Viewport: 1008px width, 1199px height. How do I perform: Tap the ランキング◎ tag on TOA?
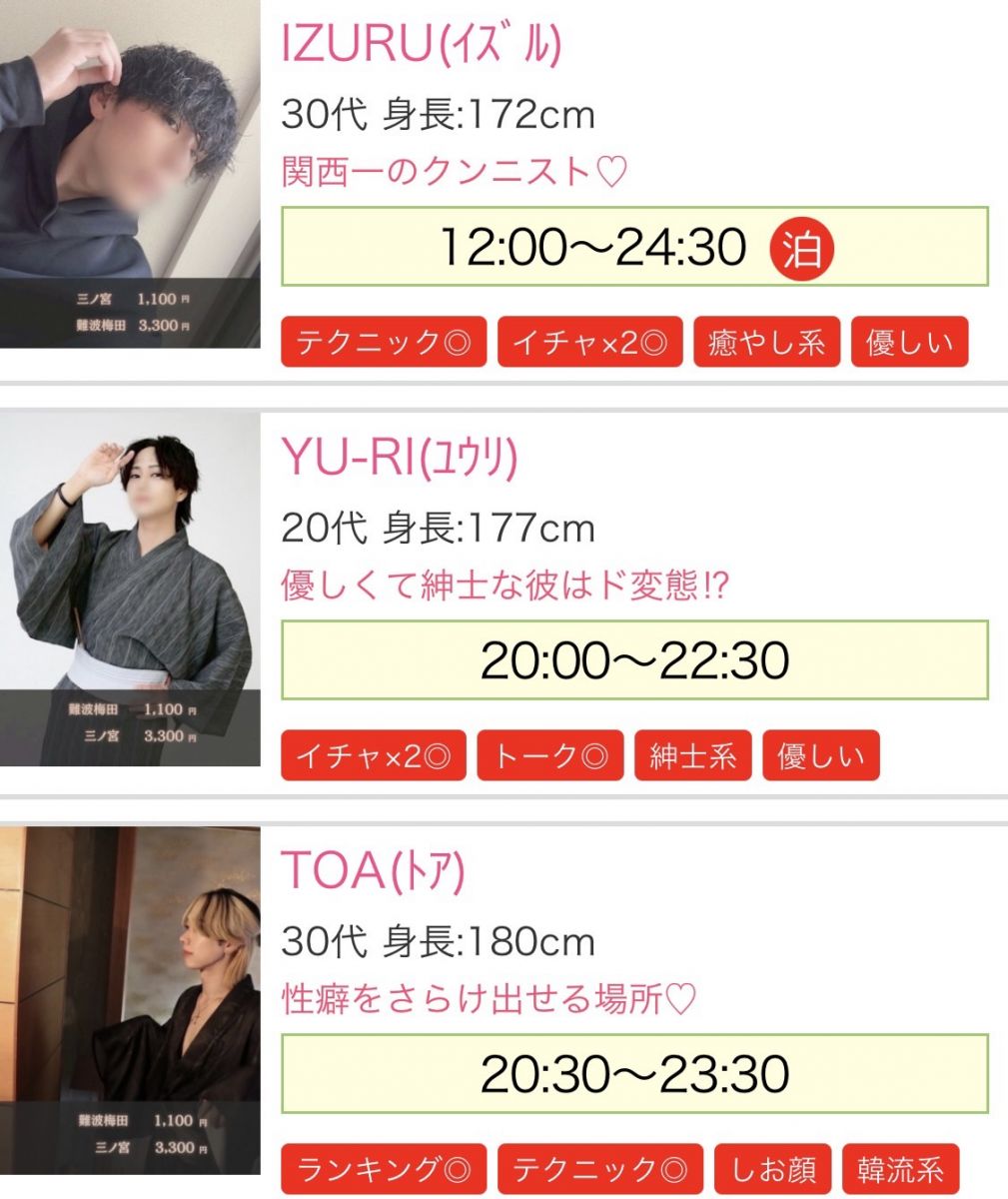[x=384, y=1169]
